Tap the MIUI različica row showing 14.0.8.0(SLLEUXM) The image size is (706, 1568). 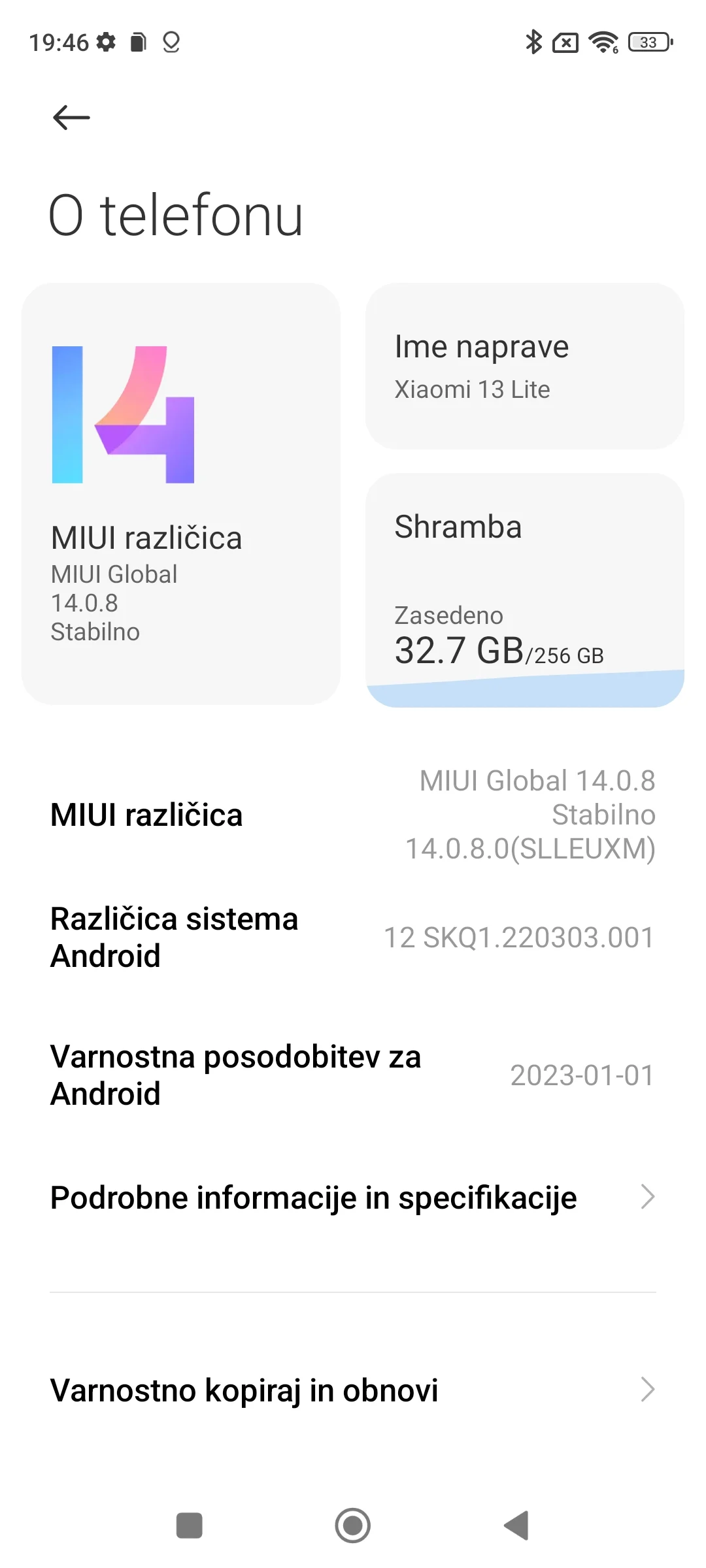[353, 815]
